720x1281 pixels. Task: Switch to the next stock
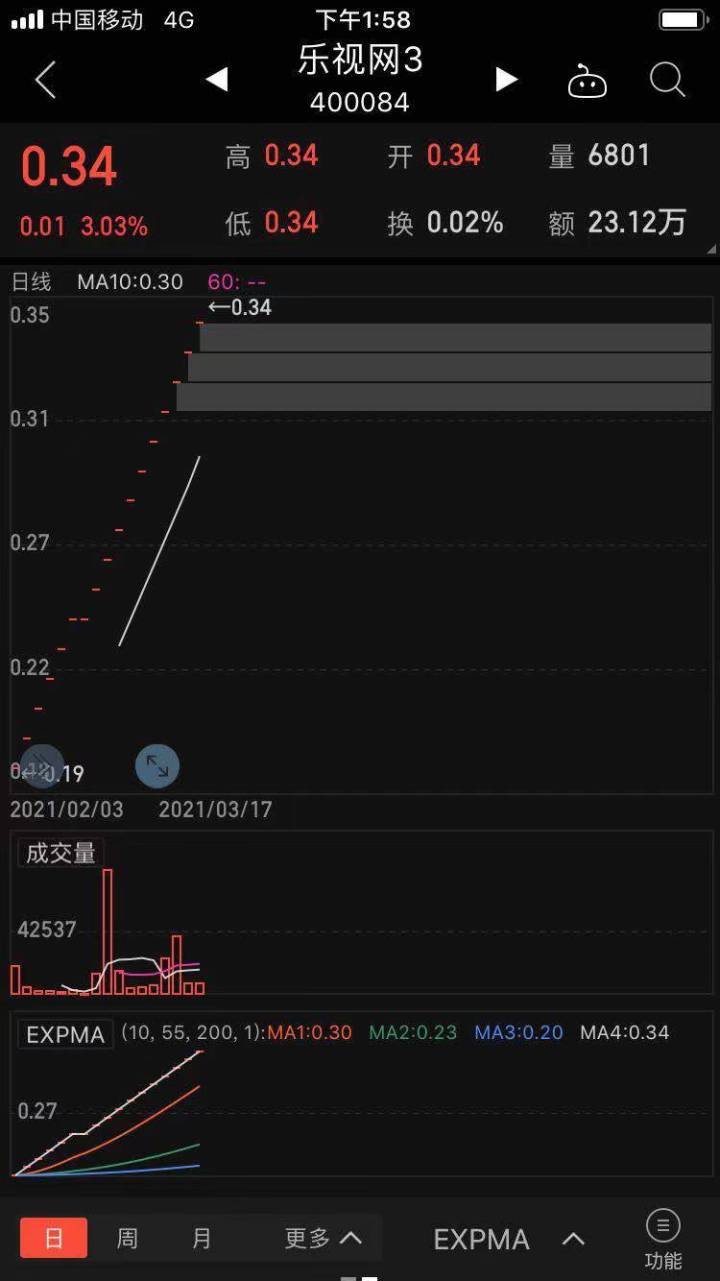point(507,80)
